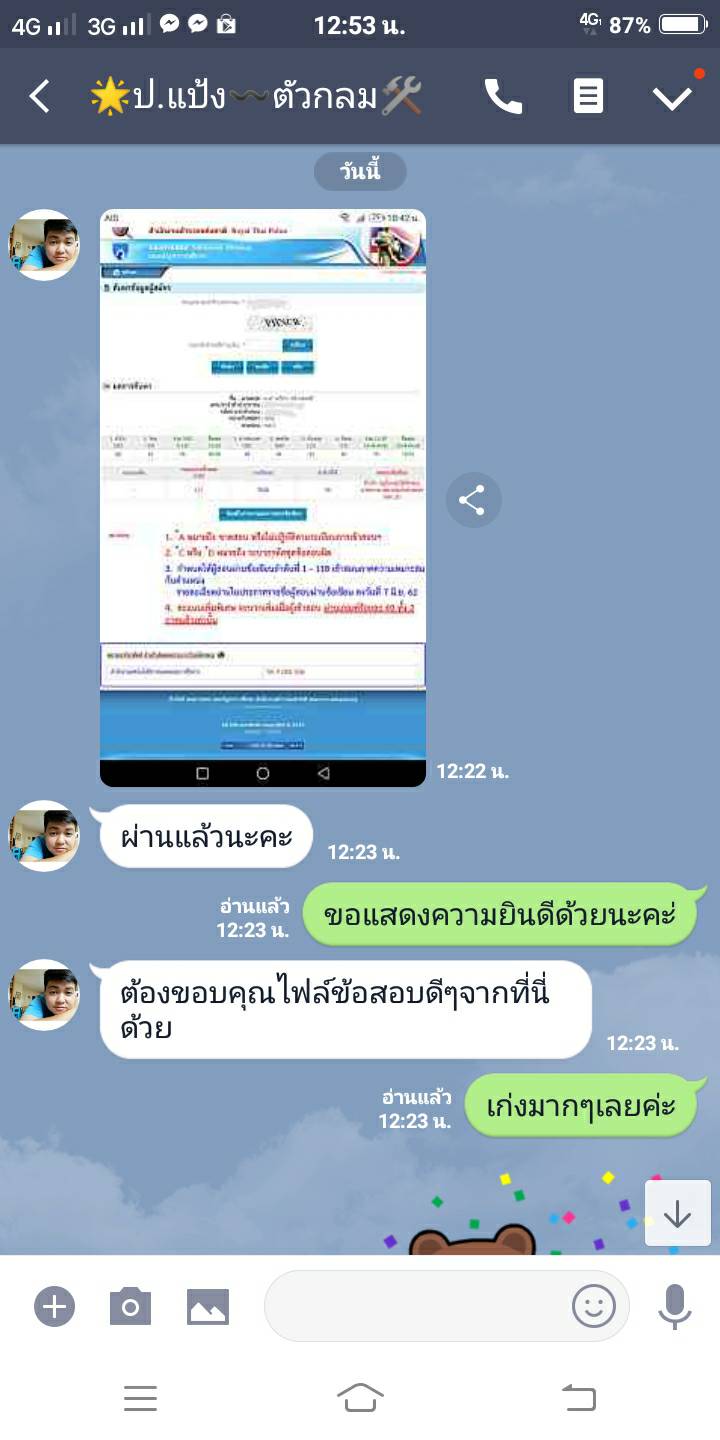Viewport: 720px width, 1440px height.
Task: Tap the sender's profile picture by the image
Action: click(x=44, y=245)
